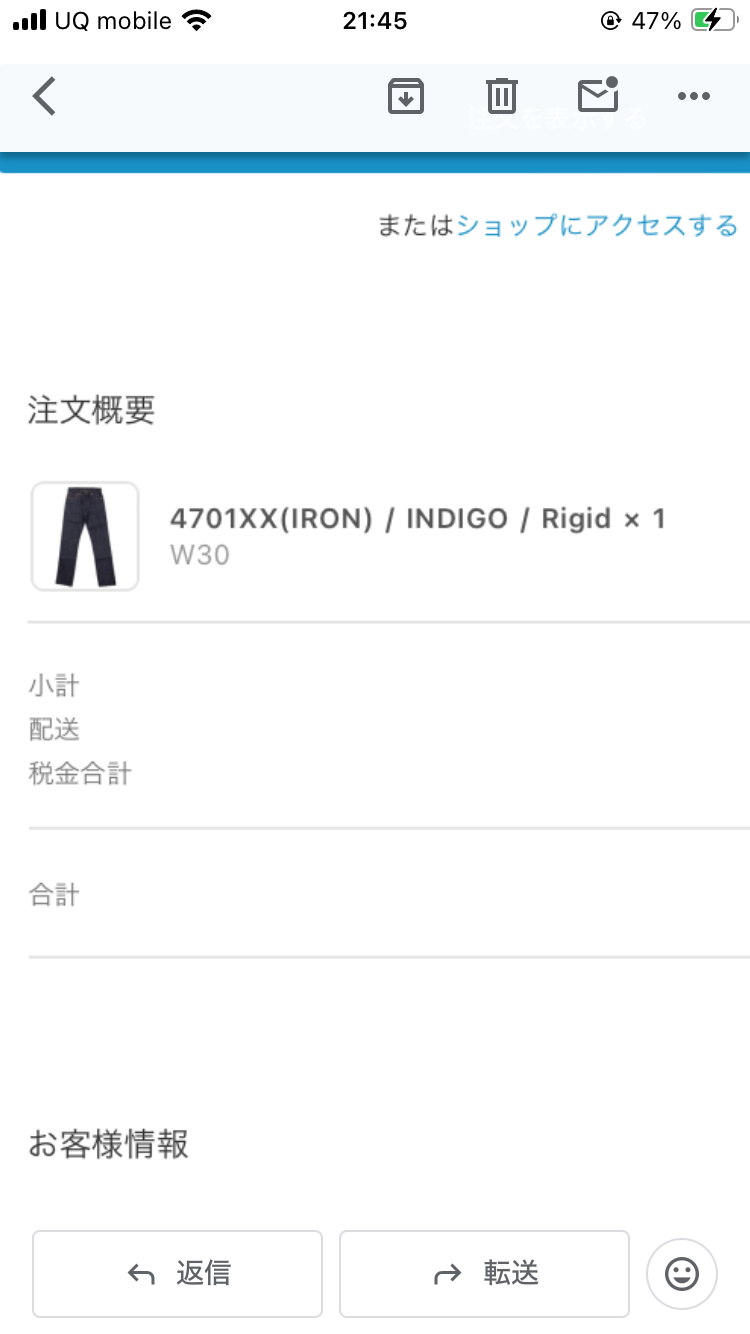The height and width of the screenshot is (1334, 750).
Task: Open the ショップにアクセスする link
Action: [597, 226]
